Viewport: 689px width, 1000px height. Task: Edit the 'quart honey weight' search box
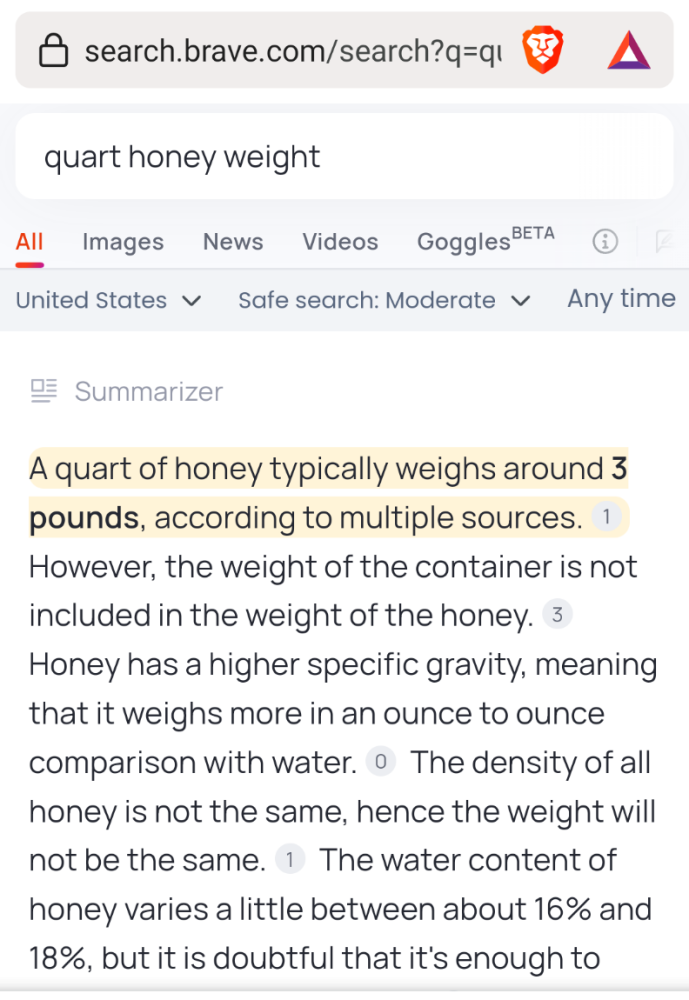(x=344, y=157)
